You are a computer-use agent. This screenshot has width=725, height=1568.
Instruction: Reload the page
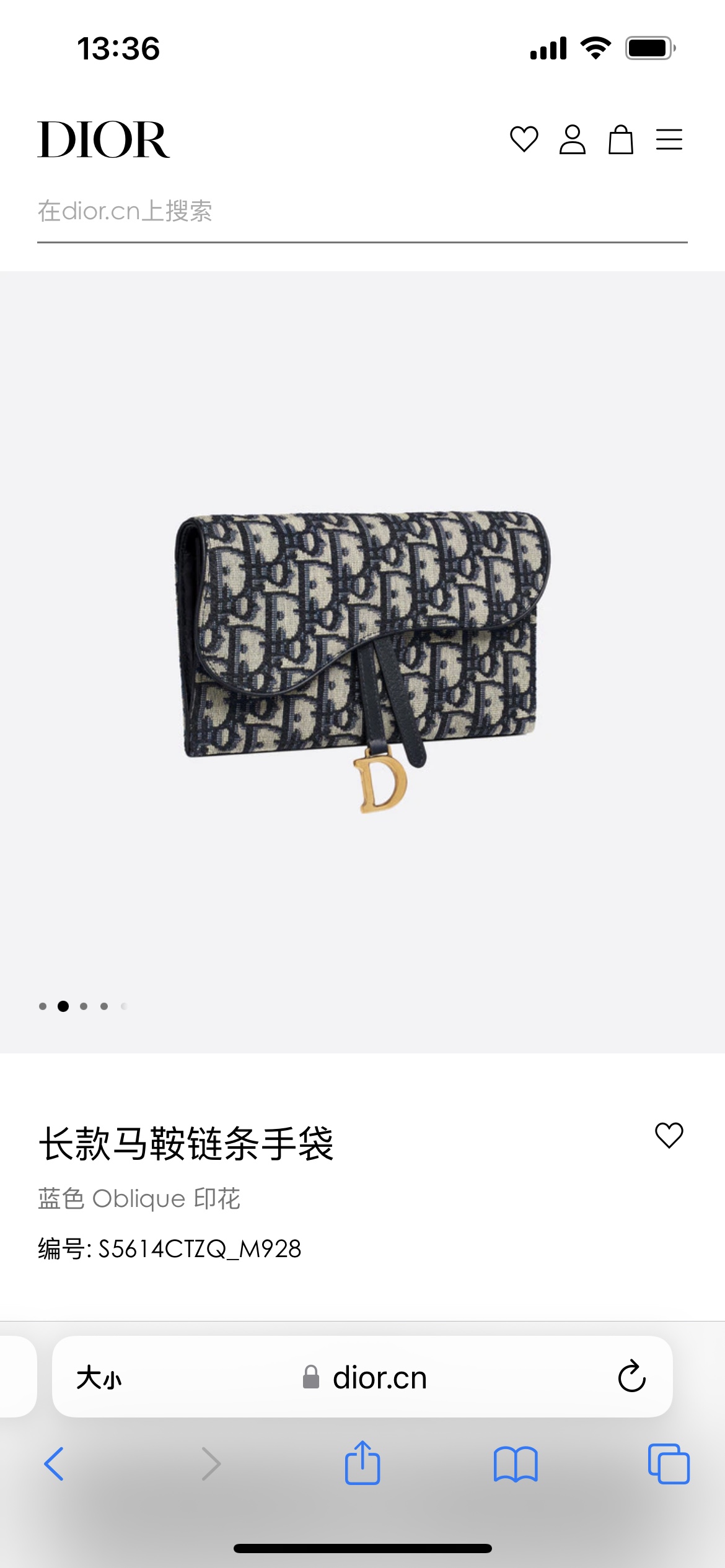(631, 1377)
